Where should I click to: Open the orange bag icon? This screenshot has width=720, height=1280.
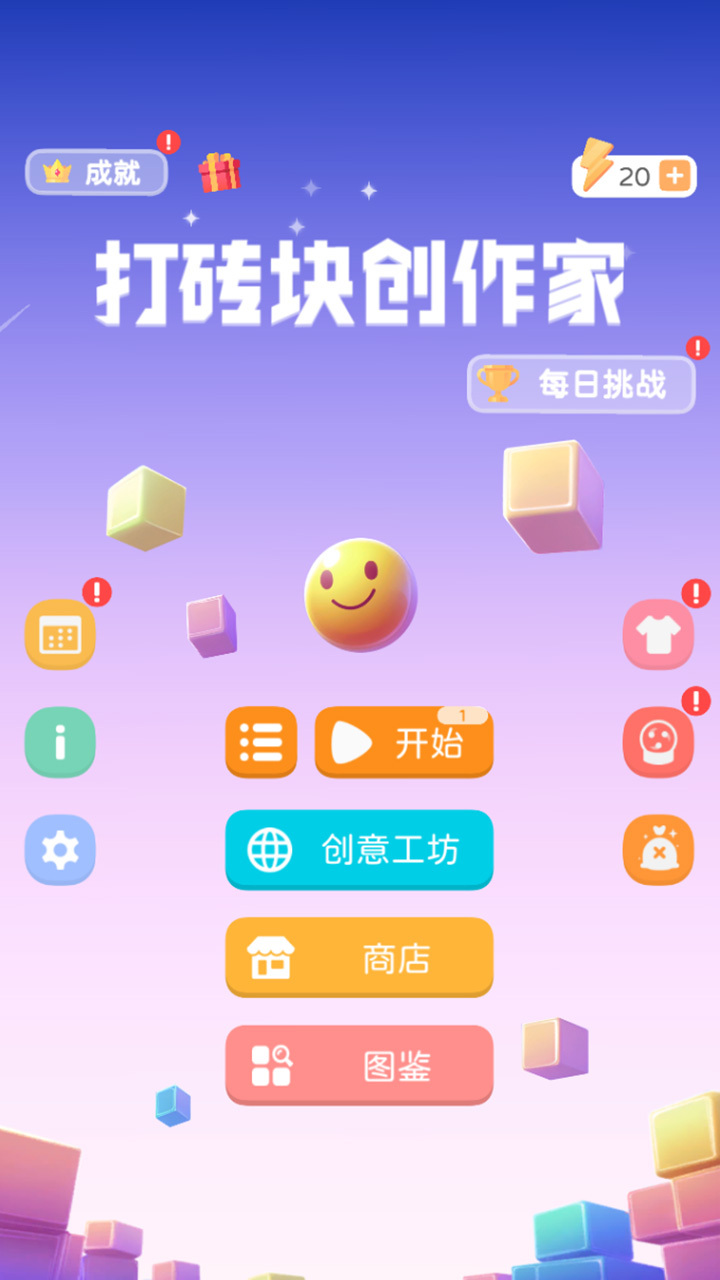(658, 850)
